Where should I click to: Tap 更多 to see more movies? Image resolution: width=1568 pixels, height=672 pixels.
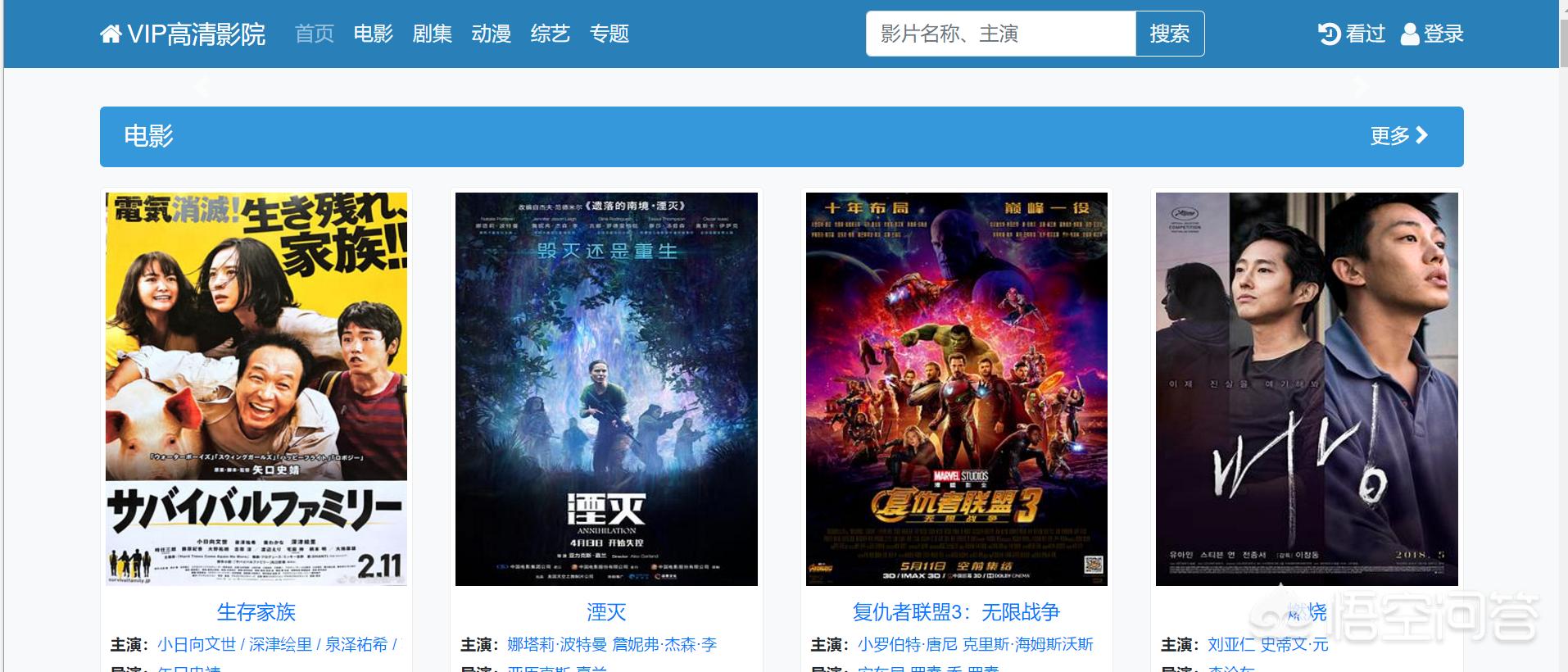tap(1398, 136)
